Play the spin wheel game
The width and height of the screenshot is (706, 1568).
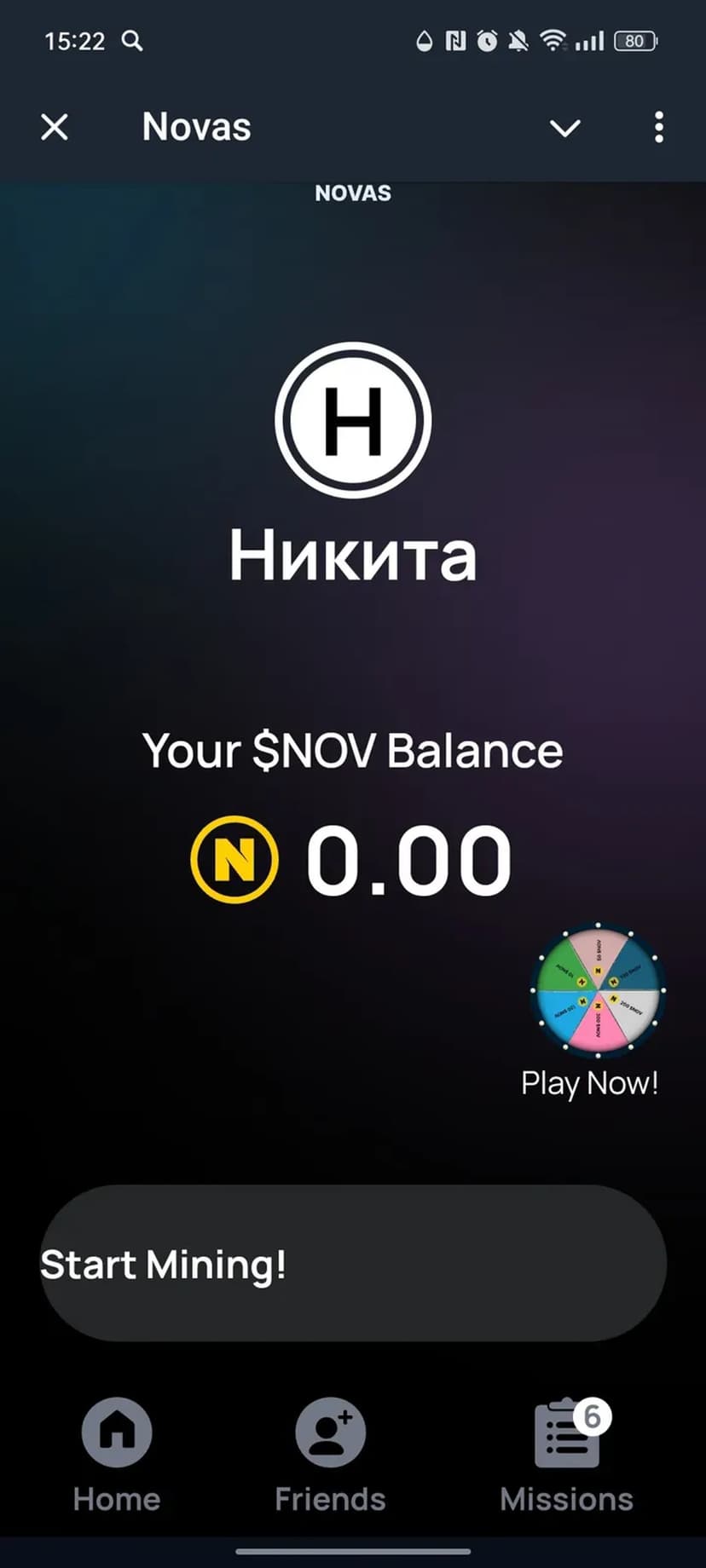tap(598, 991)
